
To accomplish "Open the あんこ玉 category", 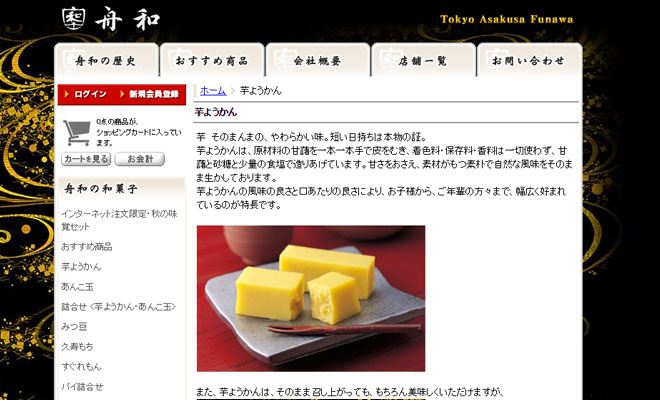I will click(x=76, y=286).
